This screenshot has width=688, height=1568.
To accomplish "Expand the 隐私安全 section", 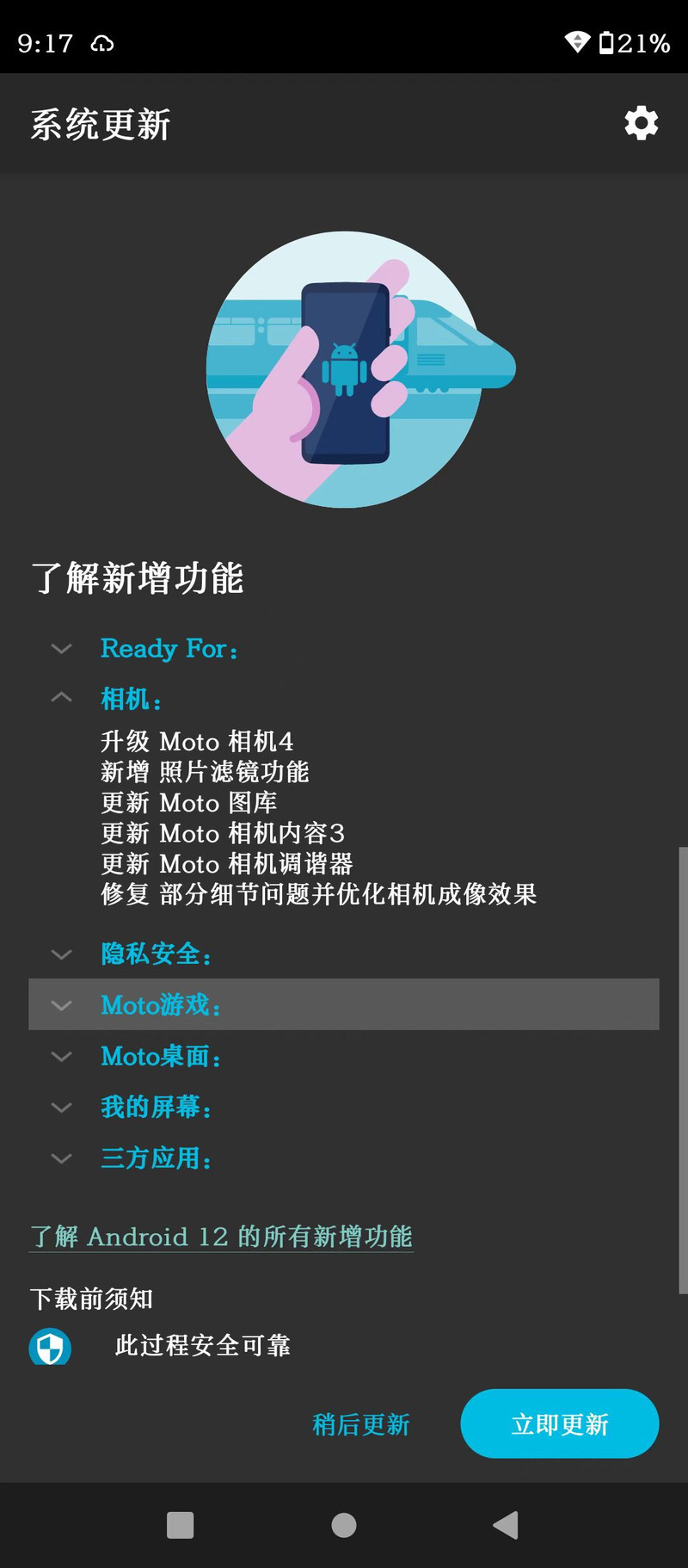I will [x=156, y=954].
